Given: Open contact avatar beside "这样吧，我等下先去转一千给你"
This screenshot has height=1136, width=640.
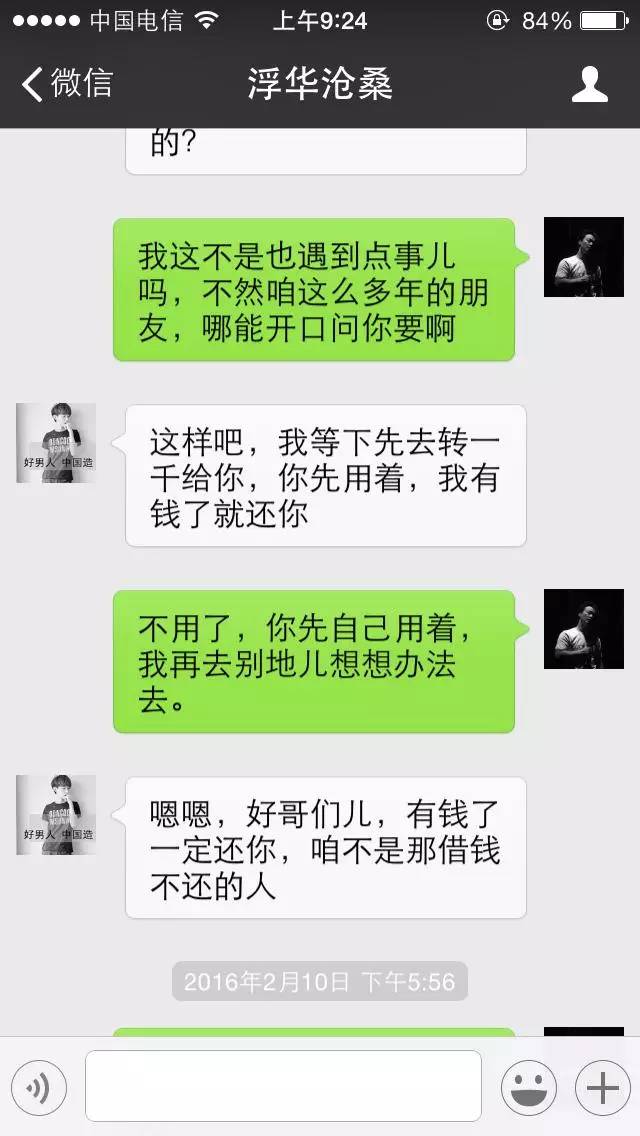Looking at the screenshot, I should 56,443.
